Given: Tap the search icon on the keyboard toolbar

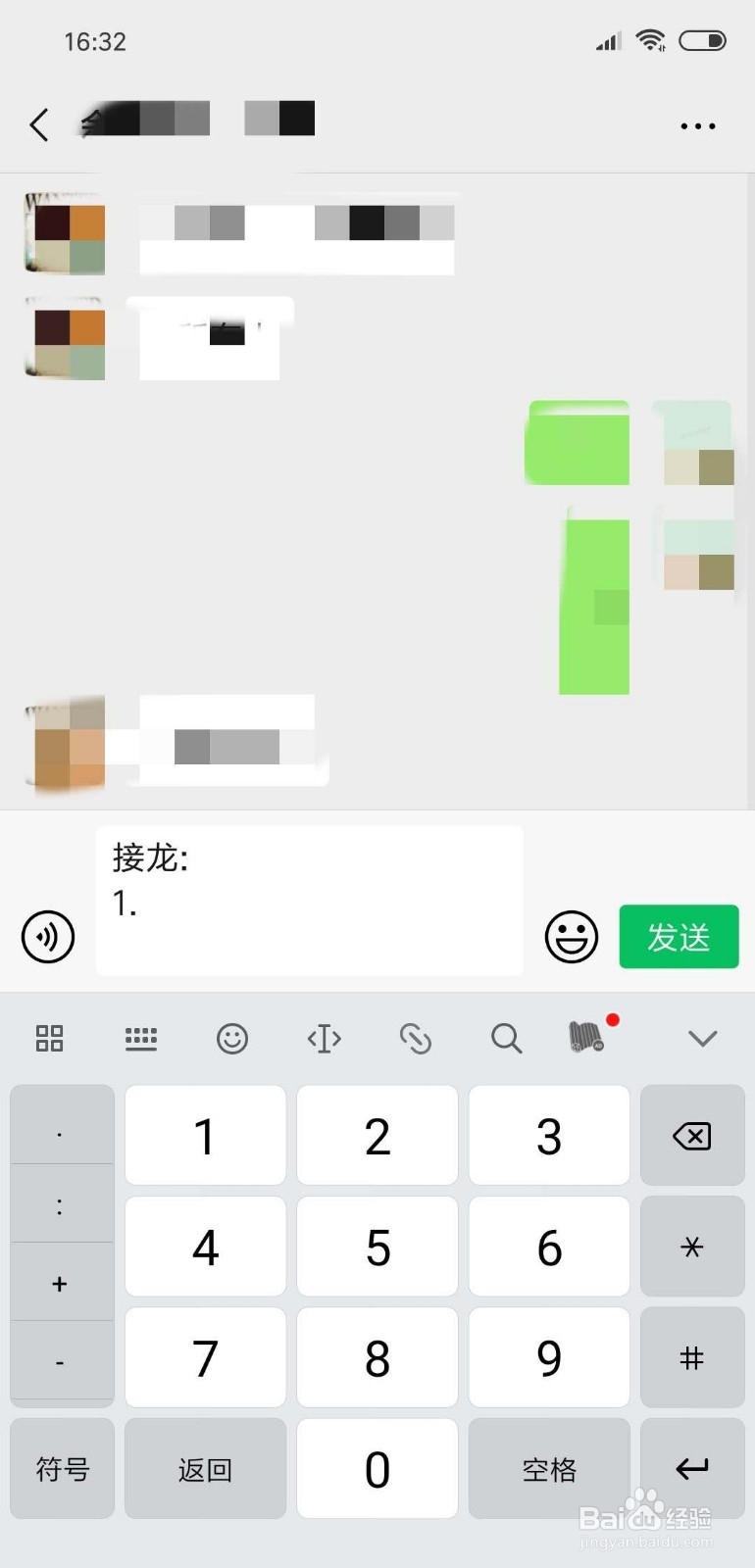Looking at the screenshot, I should coord(505,1038).
